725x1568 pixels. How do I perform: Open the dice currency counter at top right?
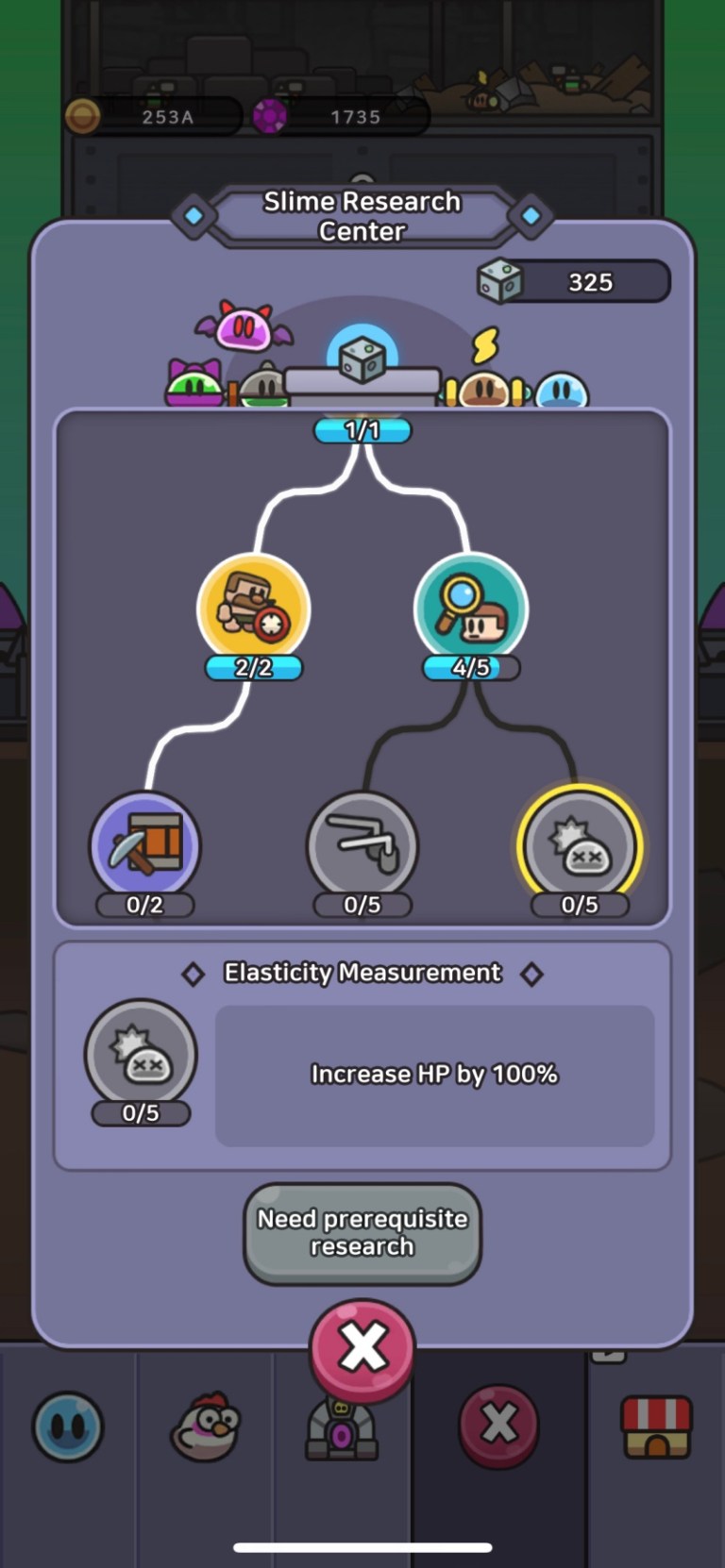(570, 280)
